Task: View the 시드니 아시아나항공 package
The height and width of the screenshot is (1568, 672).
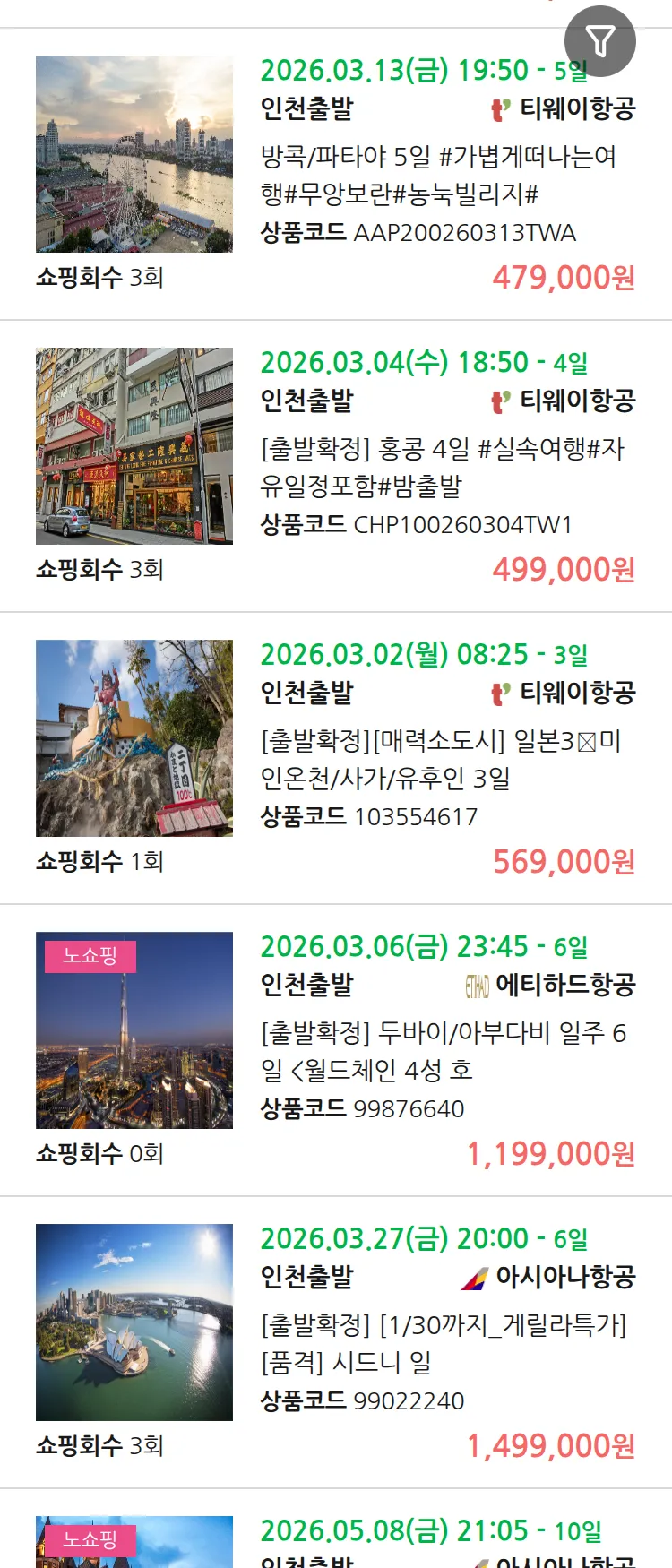Action: (x=443, y=1343)
